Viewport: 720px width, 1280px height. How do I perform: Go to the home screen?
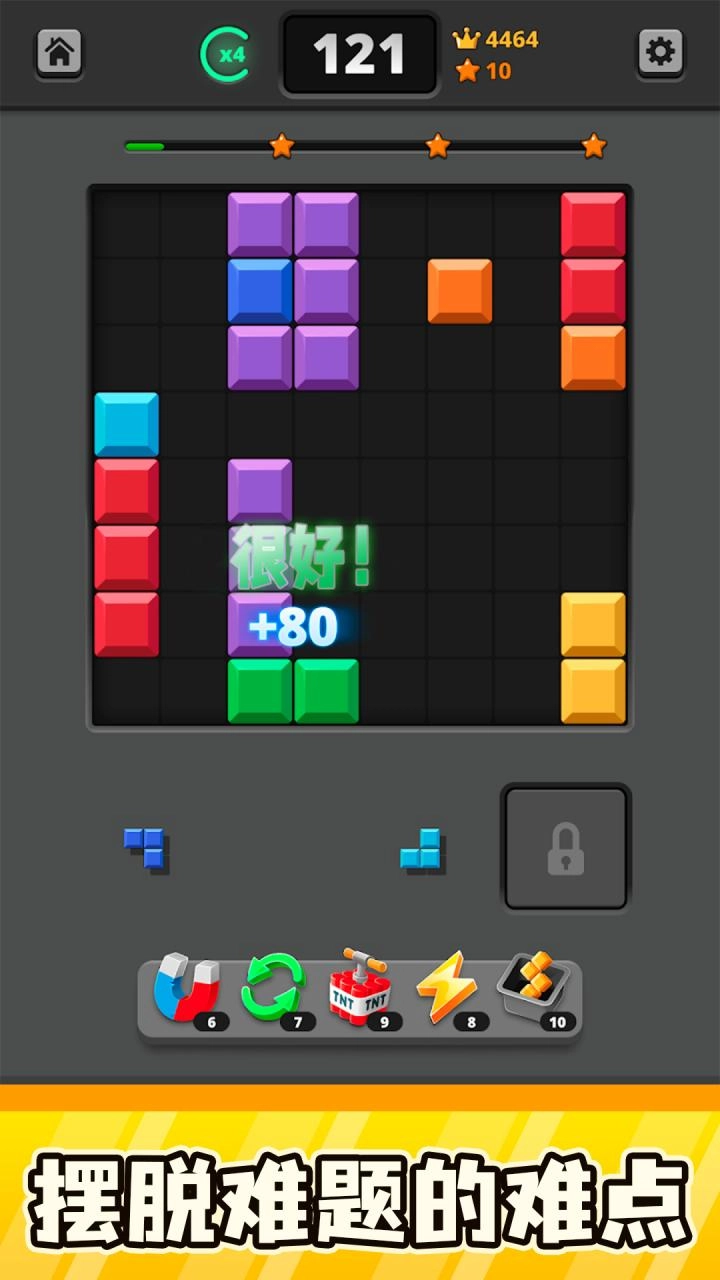60,52
